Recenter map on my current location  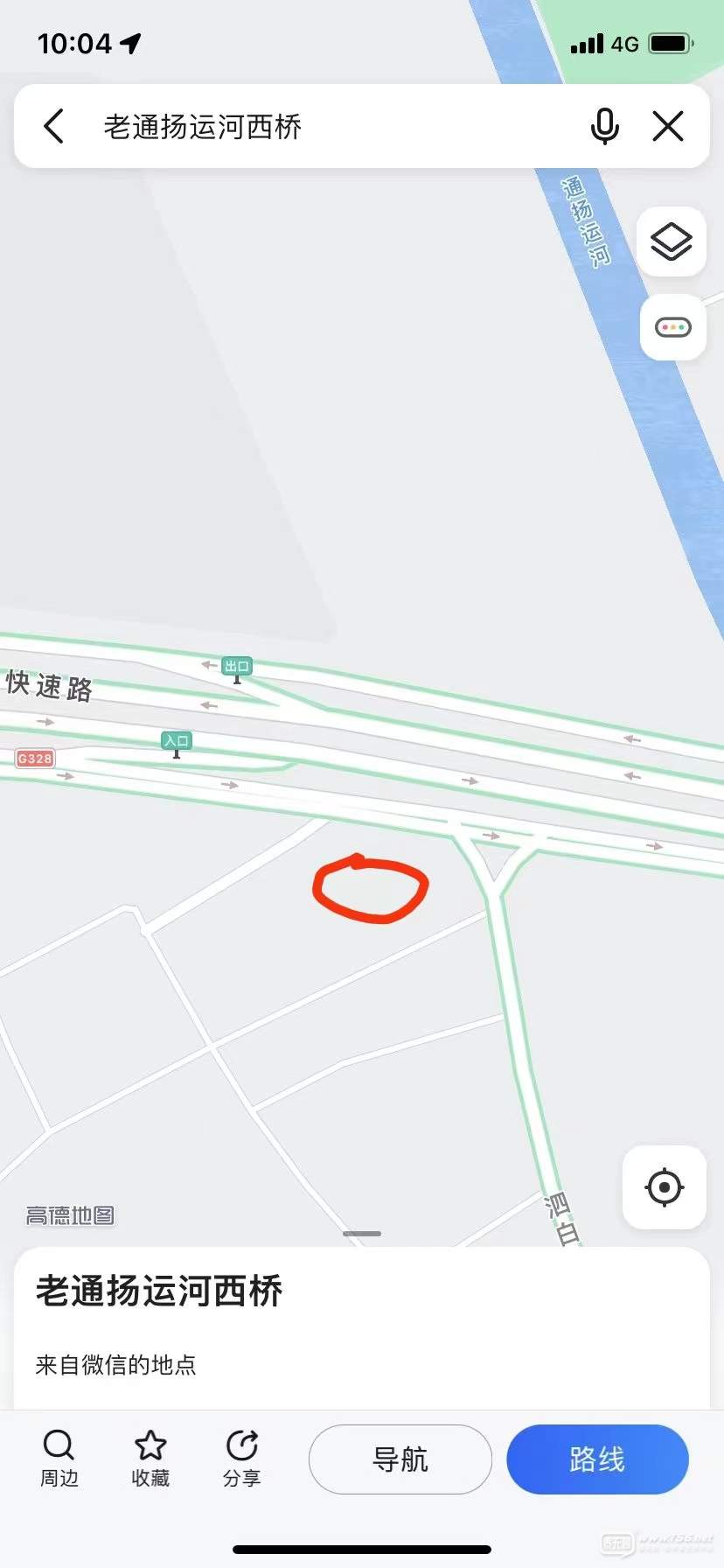(x=664, y=1187)
